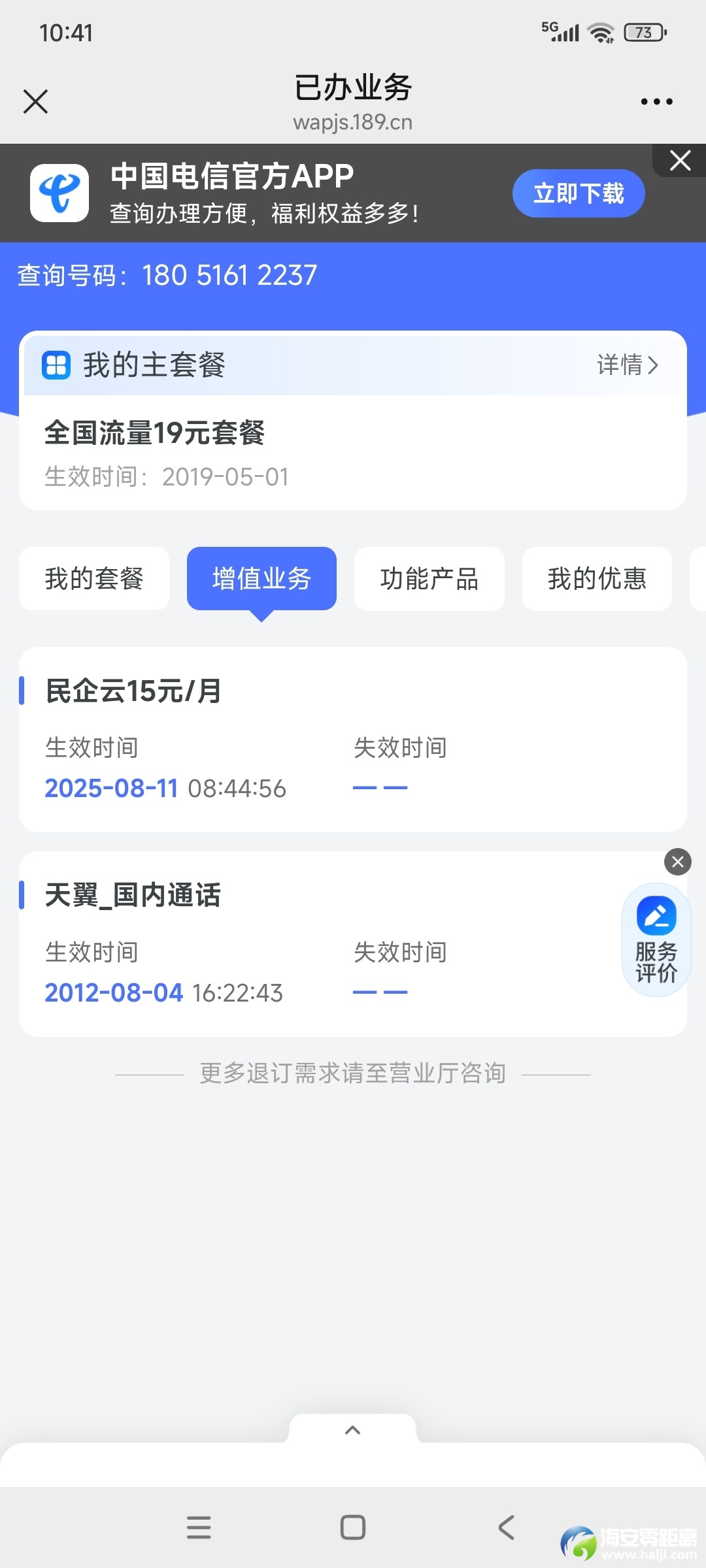Open 服务评价 feedback button
Image resolution: width=706 pixels, height=1568 pixels.
click(x=656, y=939)
